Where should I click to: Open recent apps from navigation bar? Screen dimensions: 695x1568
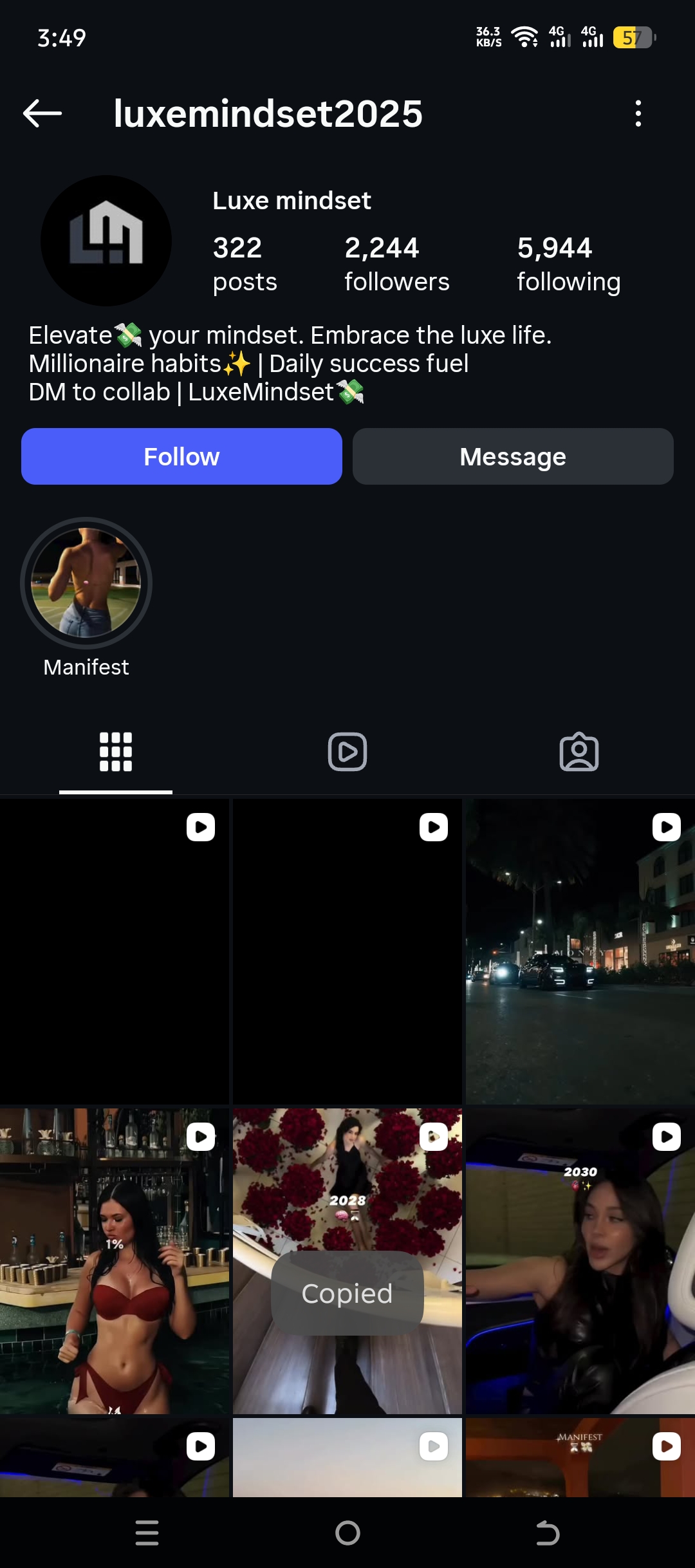(x=147, y=1533)
